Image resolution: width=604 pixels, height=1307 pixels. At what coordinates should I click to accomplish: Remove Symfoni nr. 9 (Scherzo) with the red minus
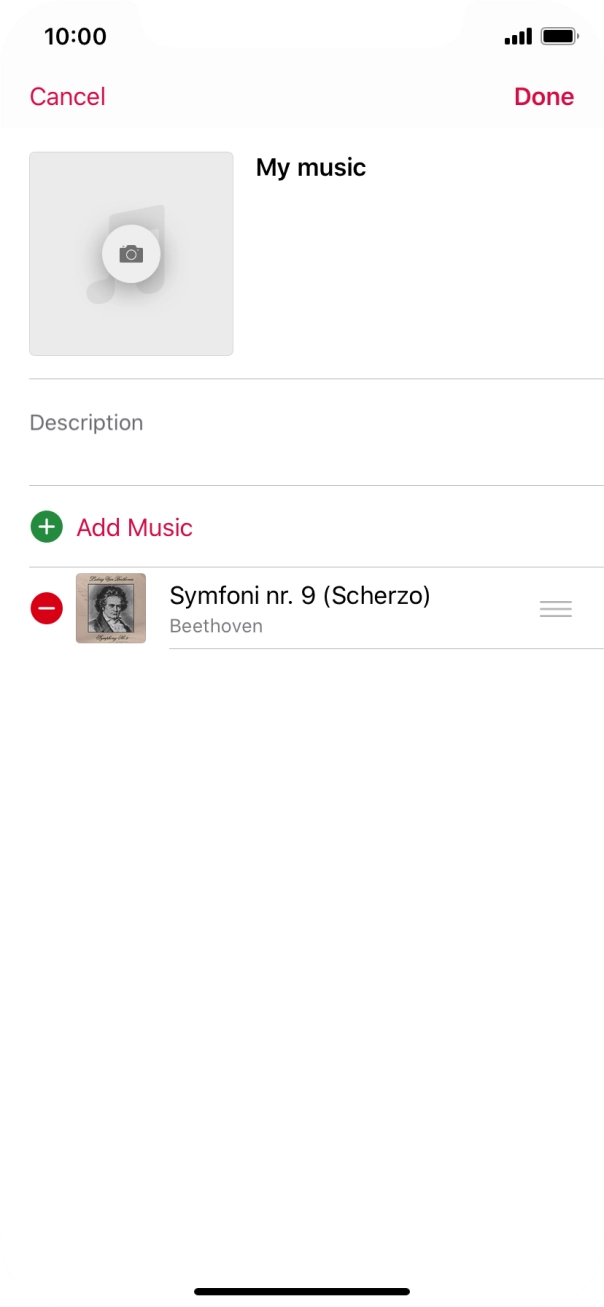point(47,608)
